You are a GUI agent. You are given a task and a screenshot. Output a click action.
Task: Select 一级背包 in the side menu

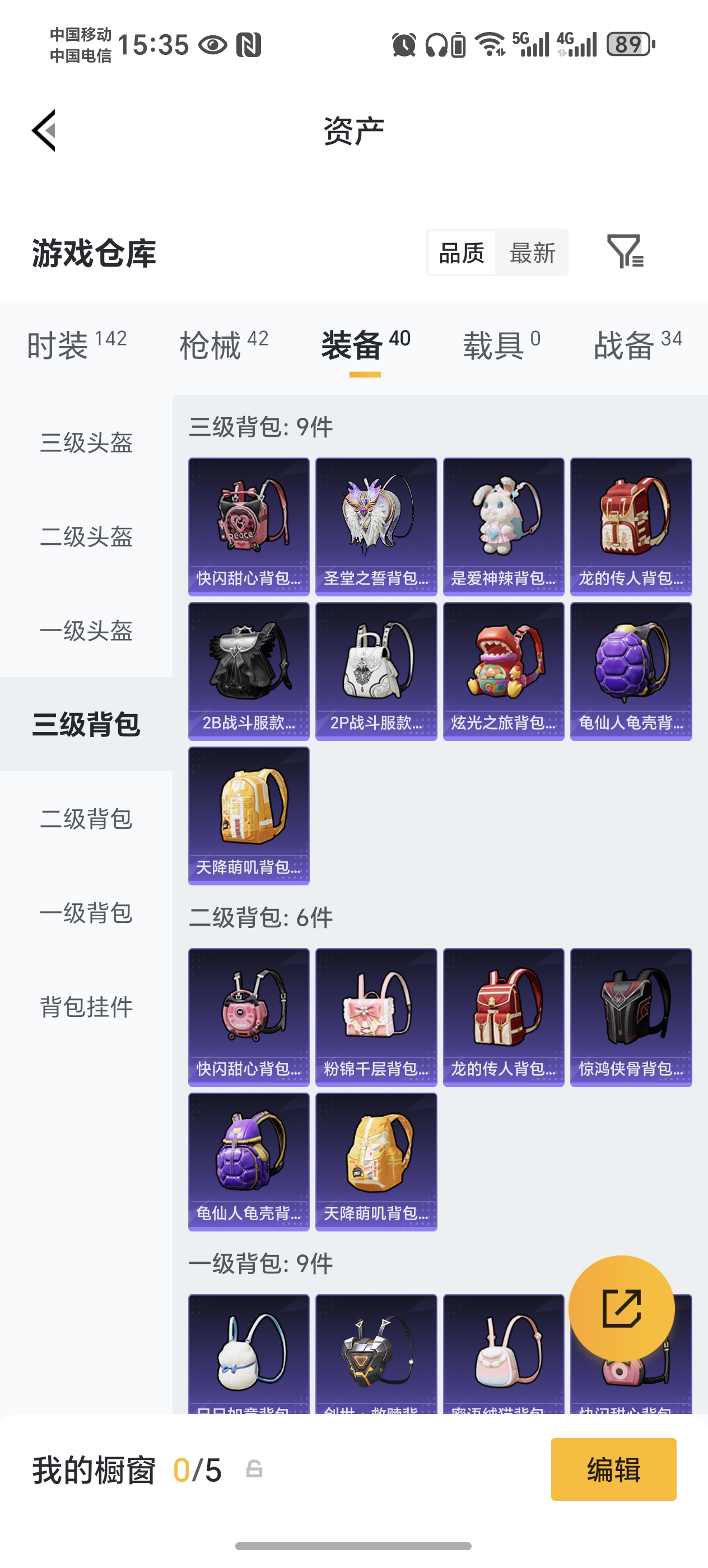86,912
